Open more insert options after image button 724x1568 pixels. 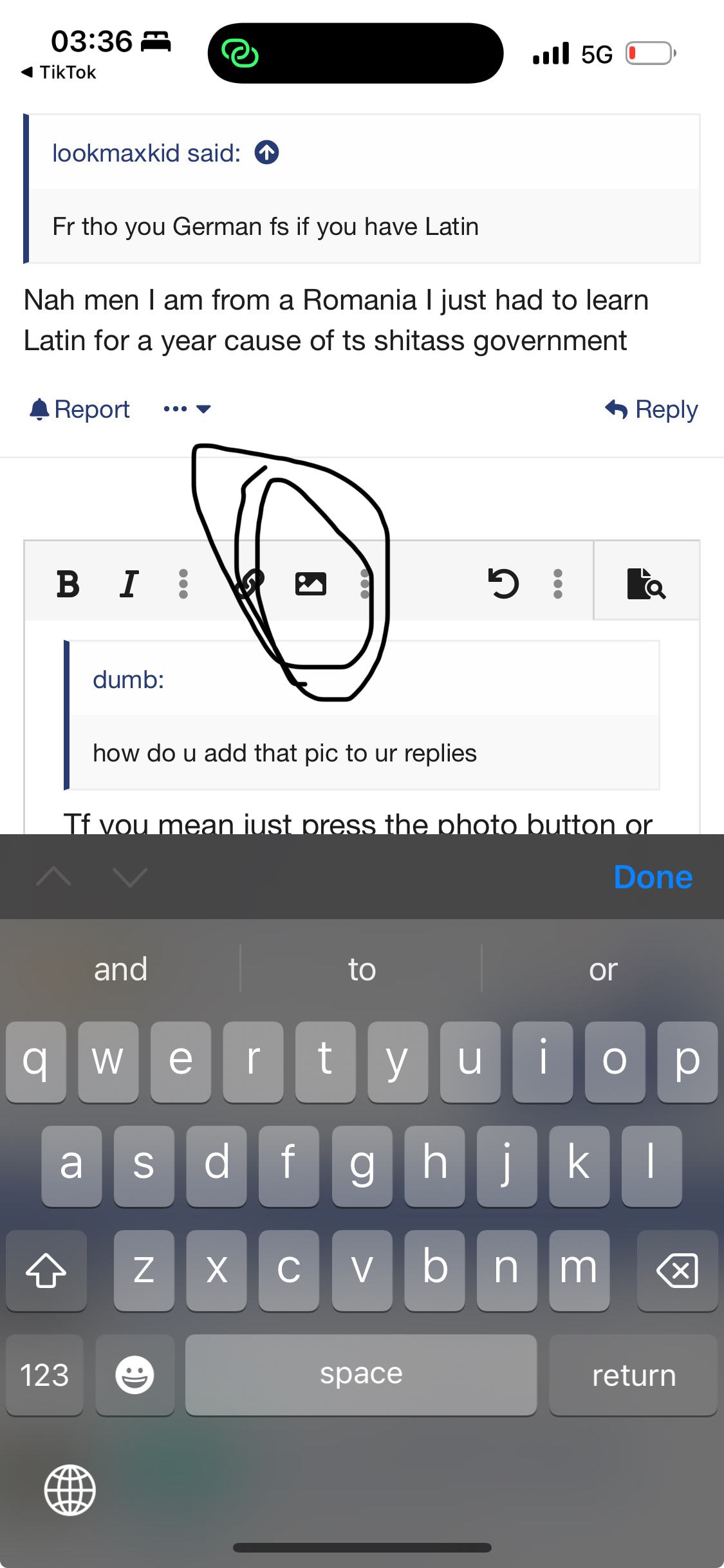pyautogui.click(x=365, y=584)
